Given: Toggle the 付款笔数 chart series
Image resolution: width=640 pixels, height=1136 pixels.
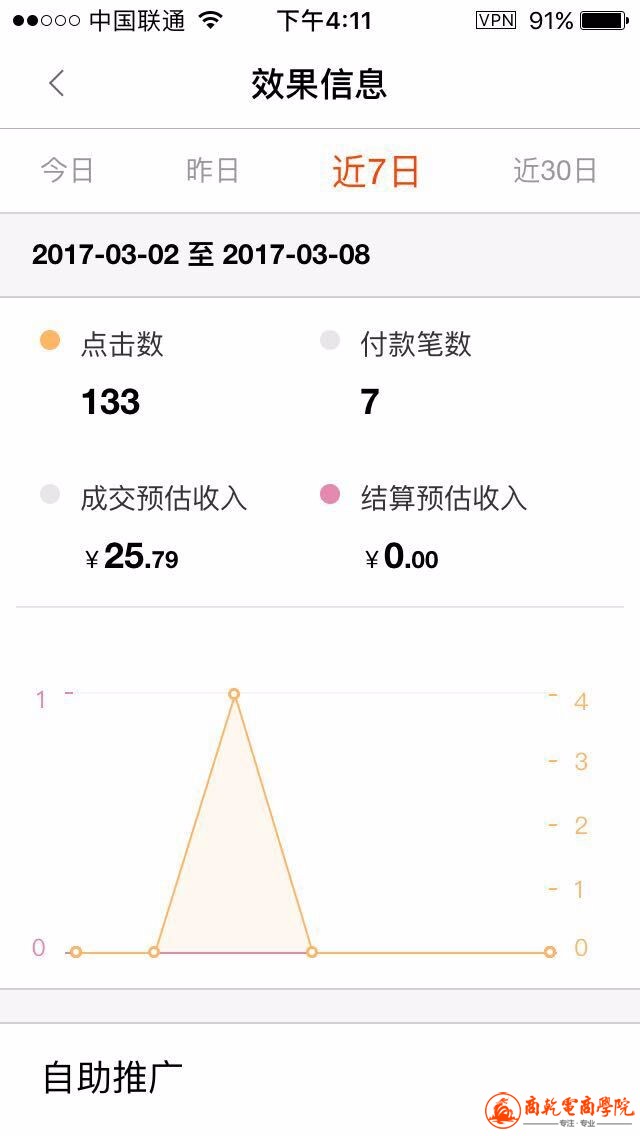Looking at the screenshot, I should click(395, 344).
